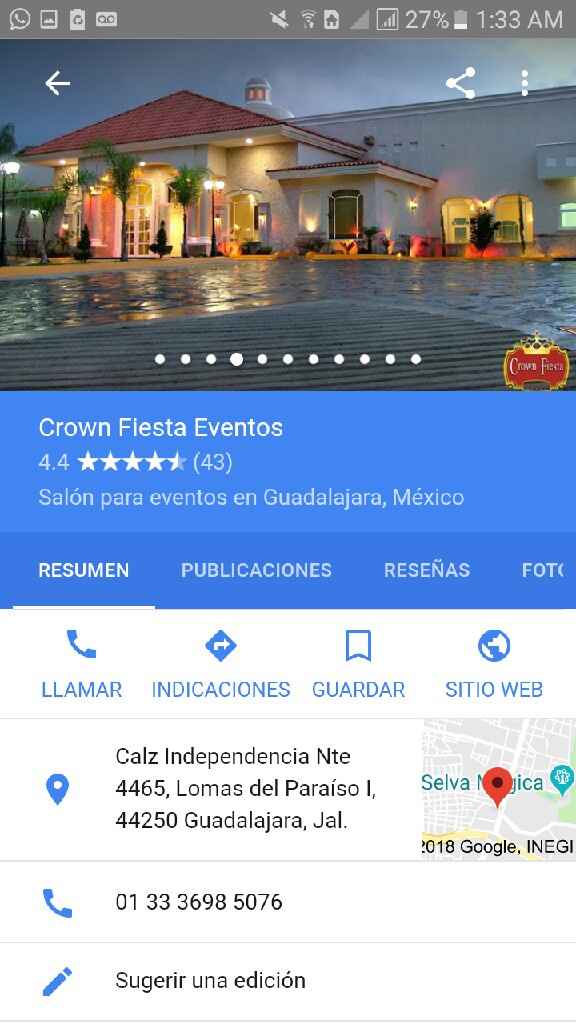Go back using the arrow icon
This screenshot has height=1024, width=576.
57,84
